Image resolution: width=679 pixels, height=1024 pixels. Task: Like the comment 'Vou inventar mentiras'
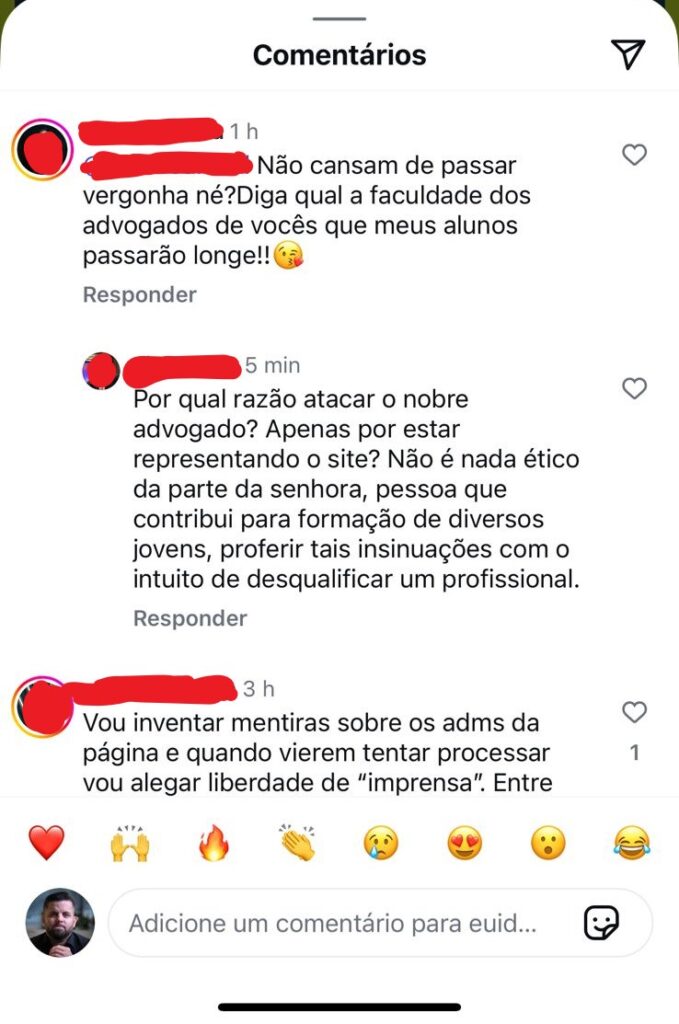634,712
